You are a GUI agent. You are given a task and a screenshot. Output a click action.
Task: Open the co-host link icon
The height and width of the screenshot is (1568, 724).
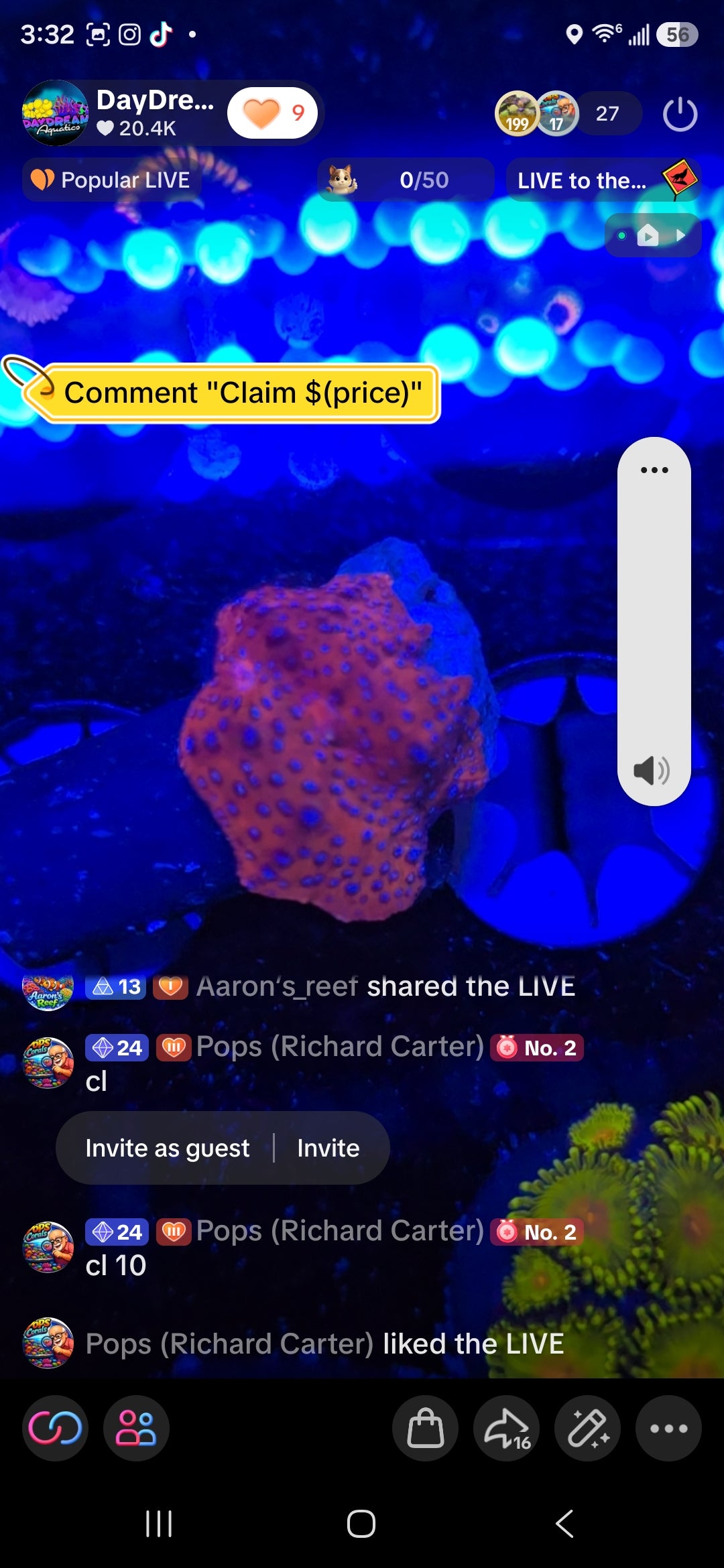[x=55, y=1428]
